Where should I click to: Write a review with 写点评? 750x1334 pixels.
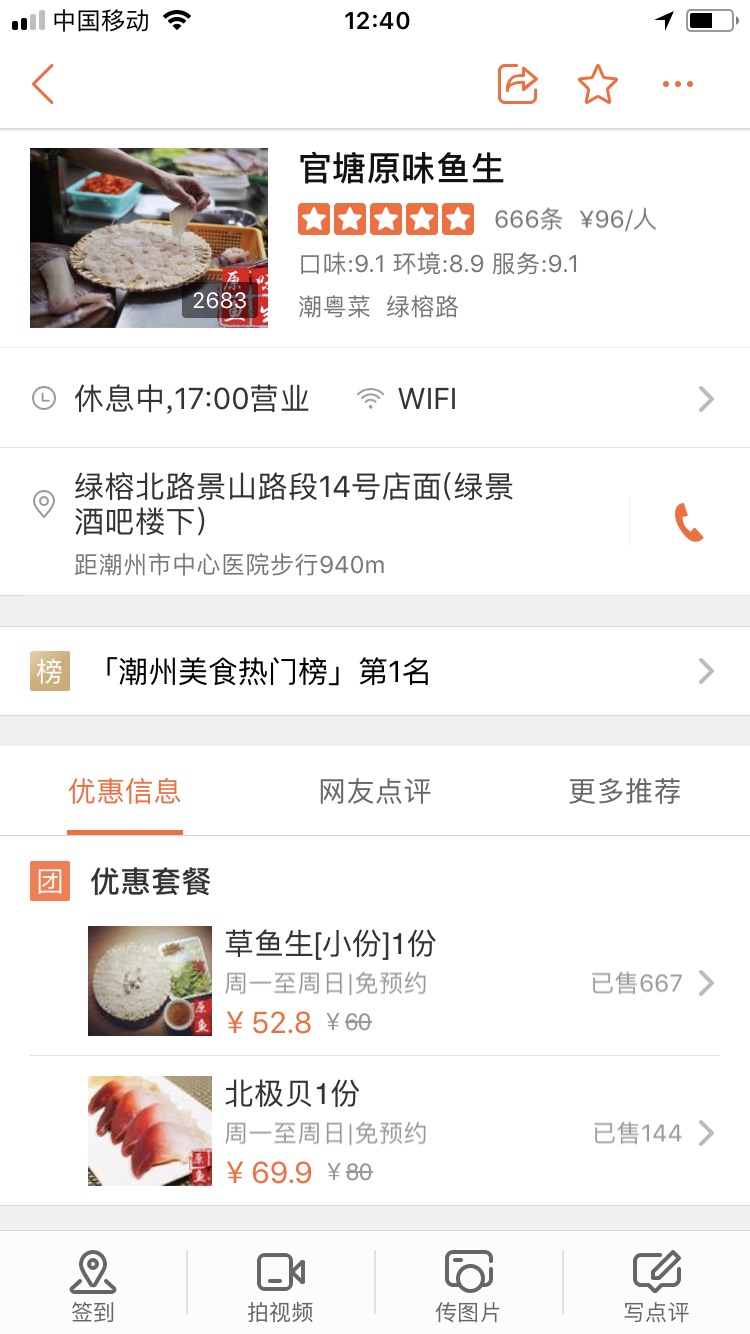coord(656,1285)
